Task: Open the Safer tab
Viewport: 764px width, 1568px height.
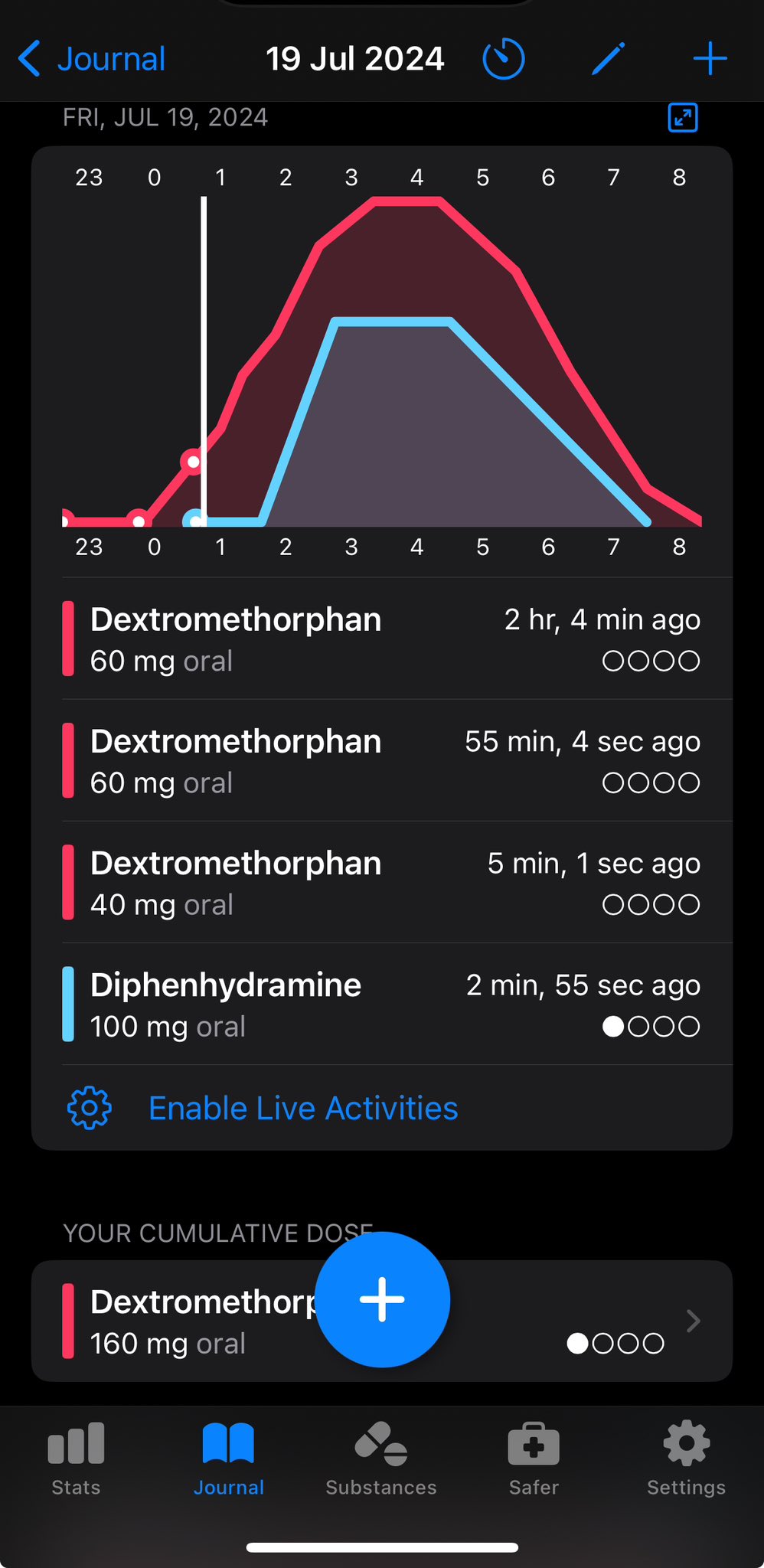Action: click(x=534, y=1459)
